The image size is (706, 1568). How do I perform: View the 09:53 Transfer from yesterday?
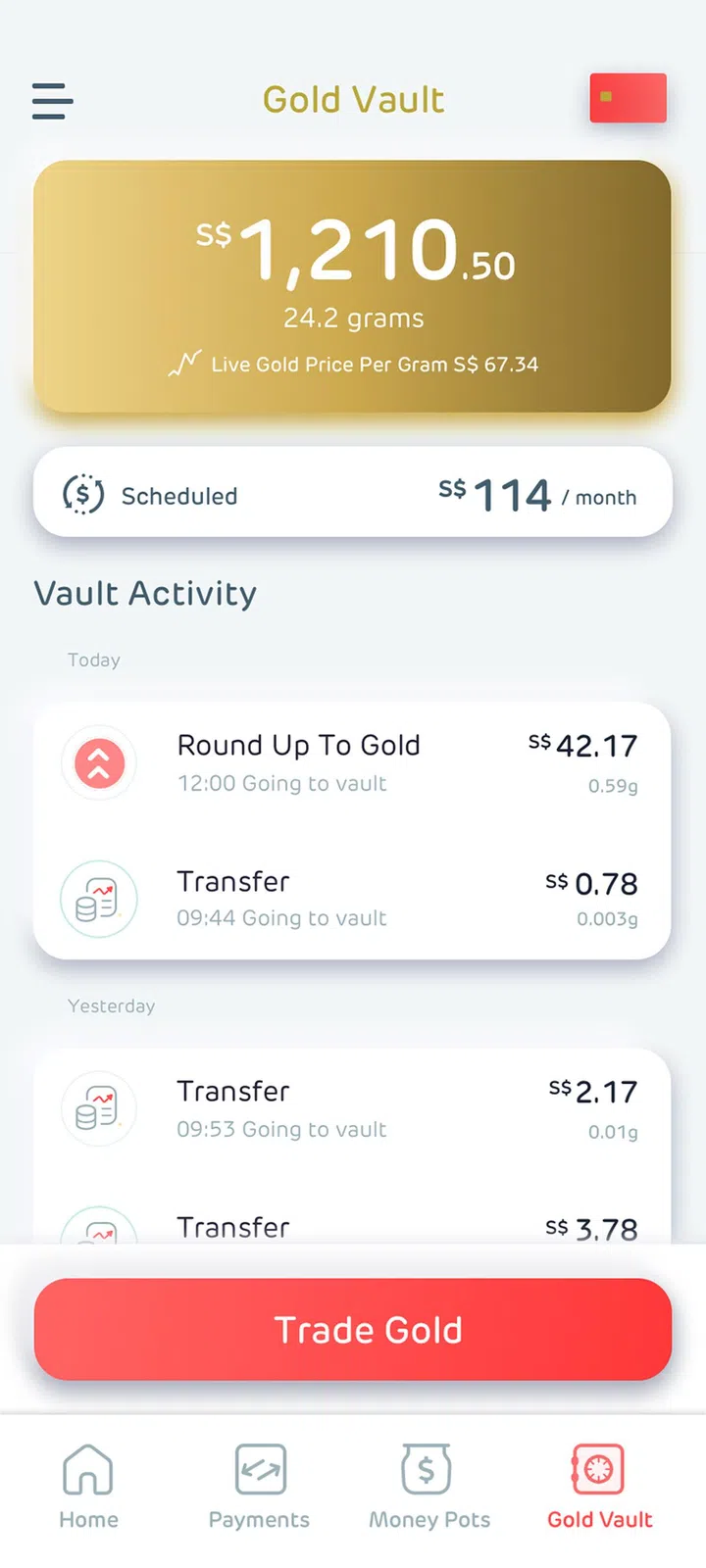(x=352, y=1109)
